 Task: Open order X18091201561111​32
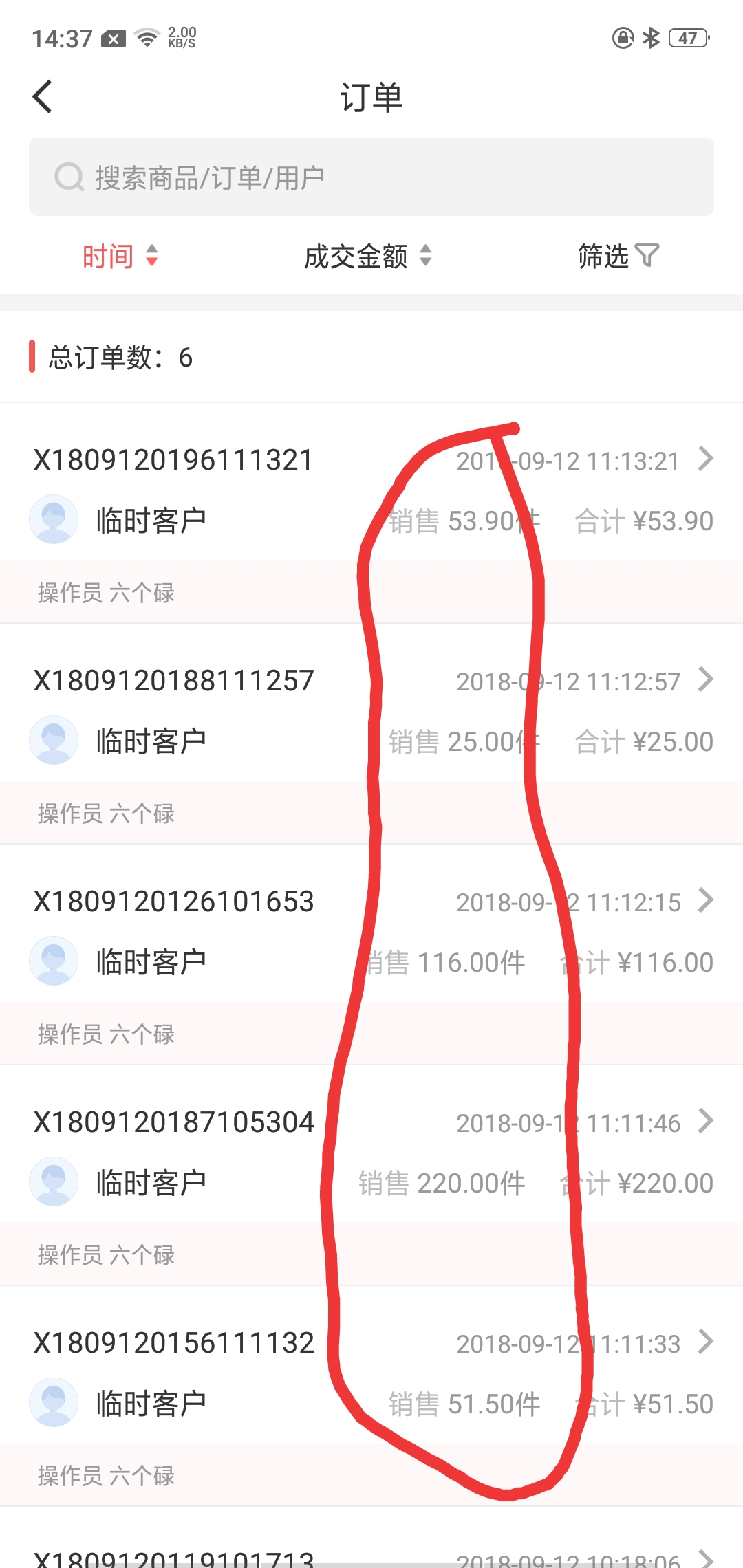[x=371, y=1396]
